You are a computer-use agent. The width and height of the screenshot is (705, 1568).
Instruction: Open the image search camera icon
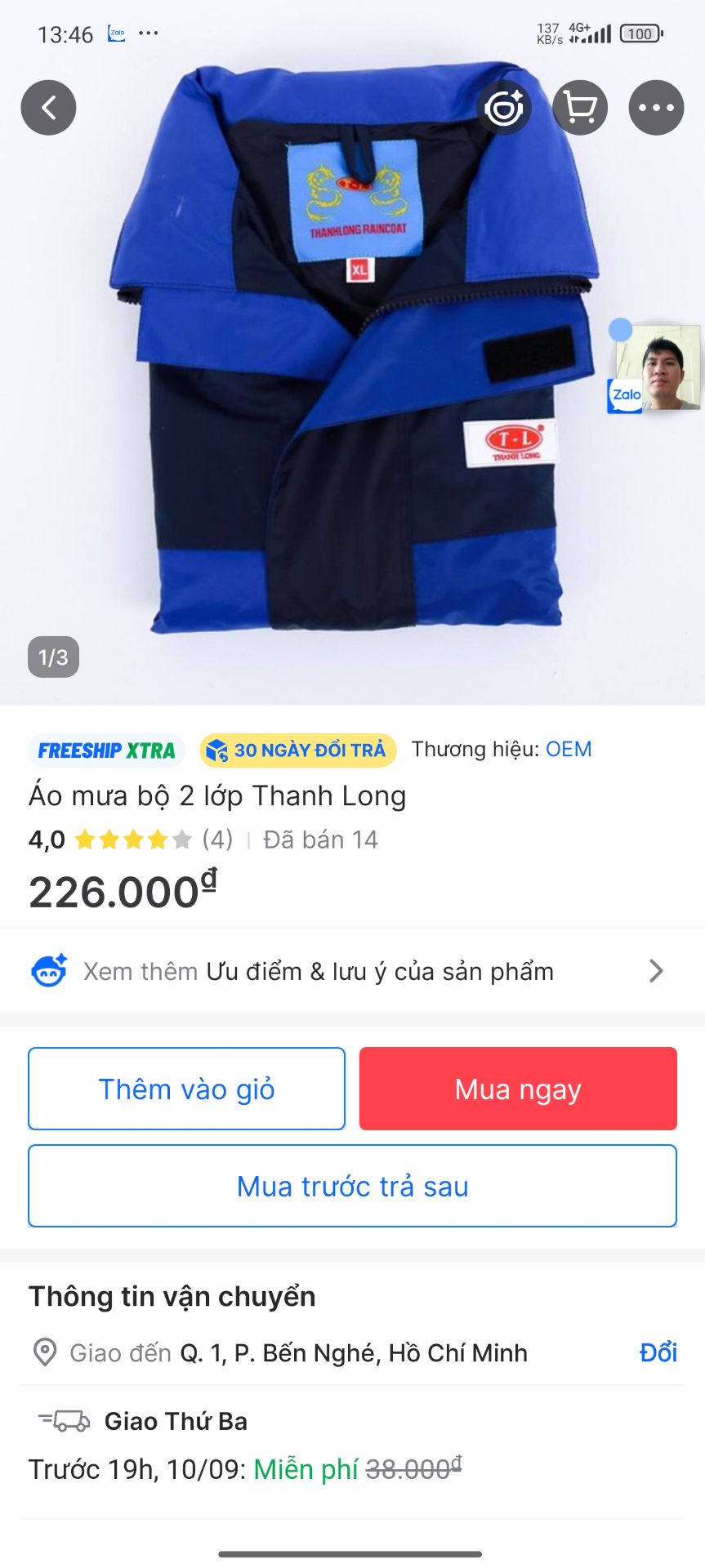pos(504,107)
